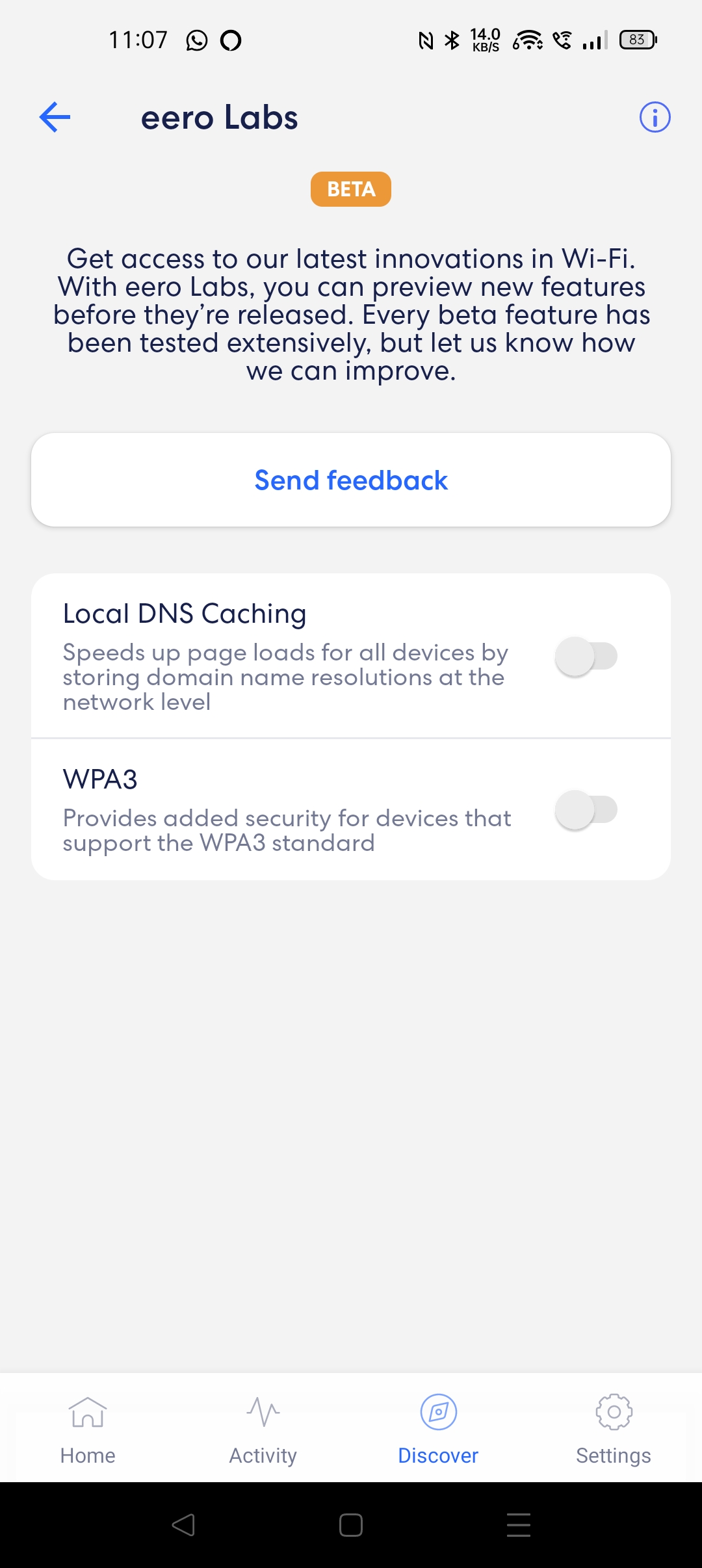The height and width of the screenshot is (1568, 702).
Task: Enable Local DNS Caching
Action: point(586,656)
